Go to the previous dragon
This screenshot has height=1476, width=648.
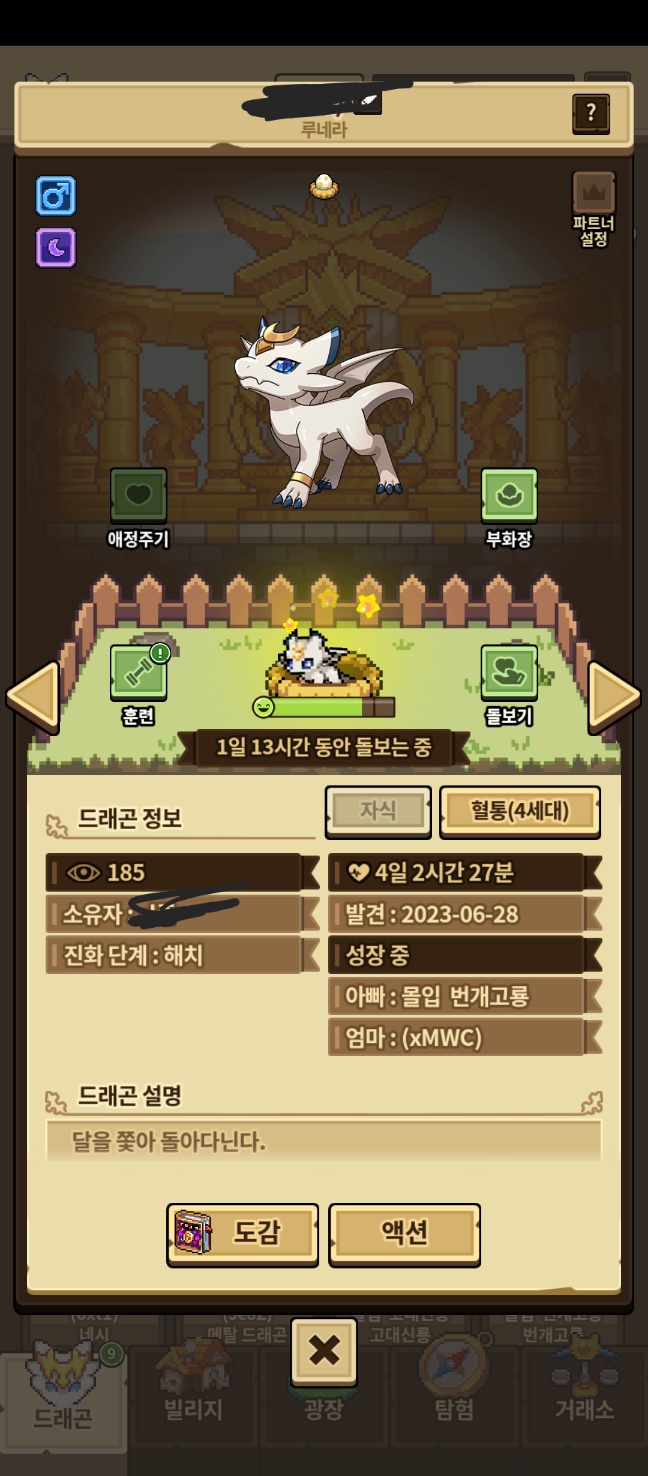point(32,693)
